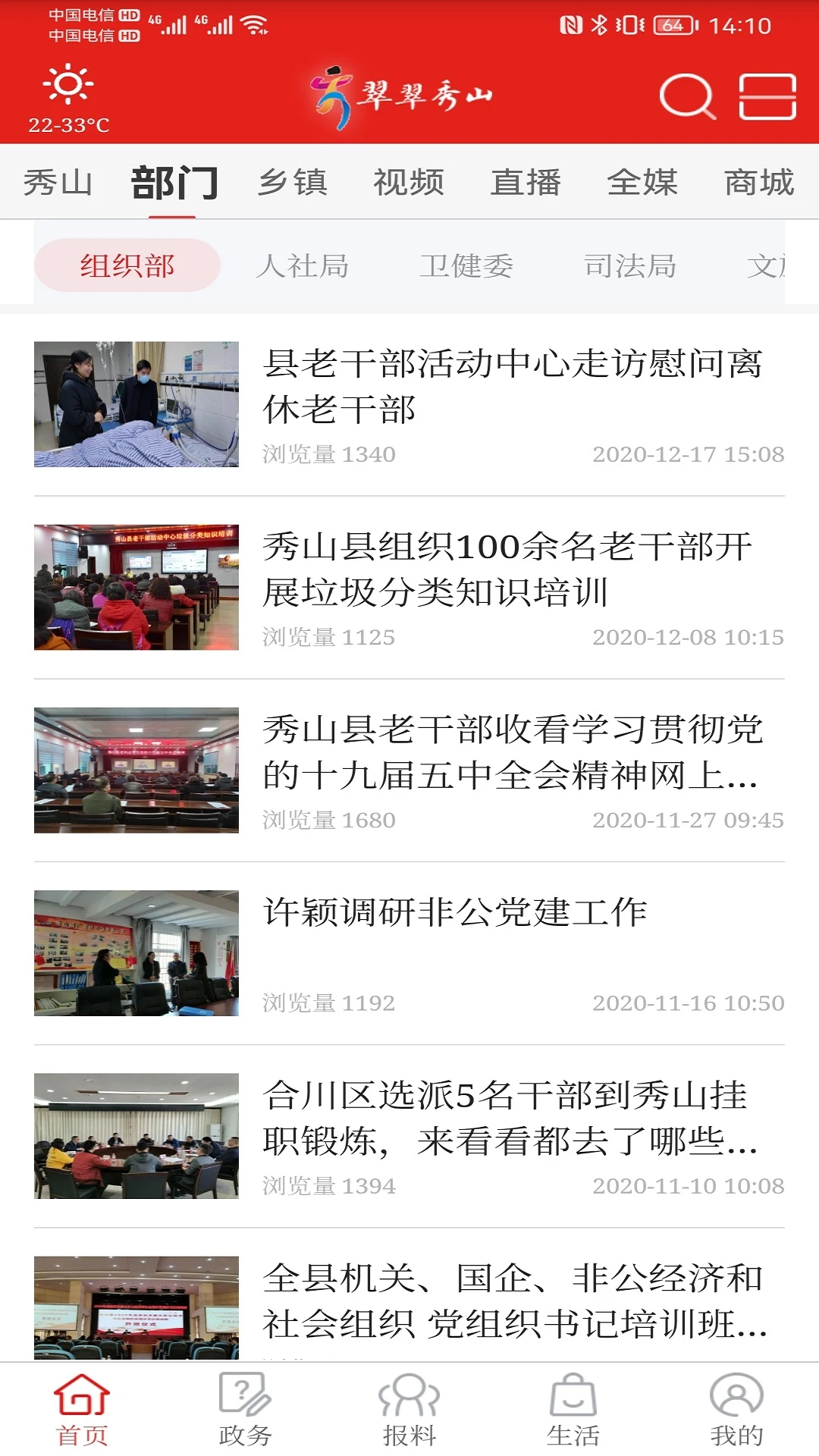Select the 人社局 category
The image size is (819, 1456).
[303, 265]
